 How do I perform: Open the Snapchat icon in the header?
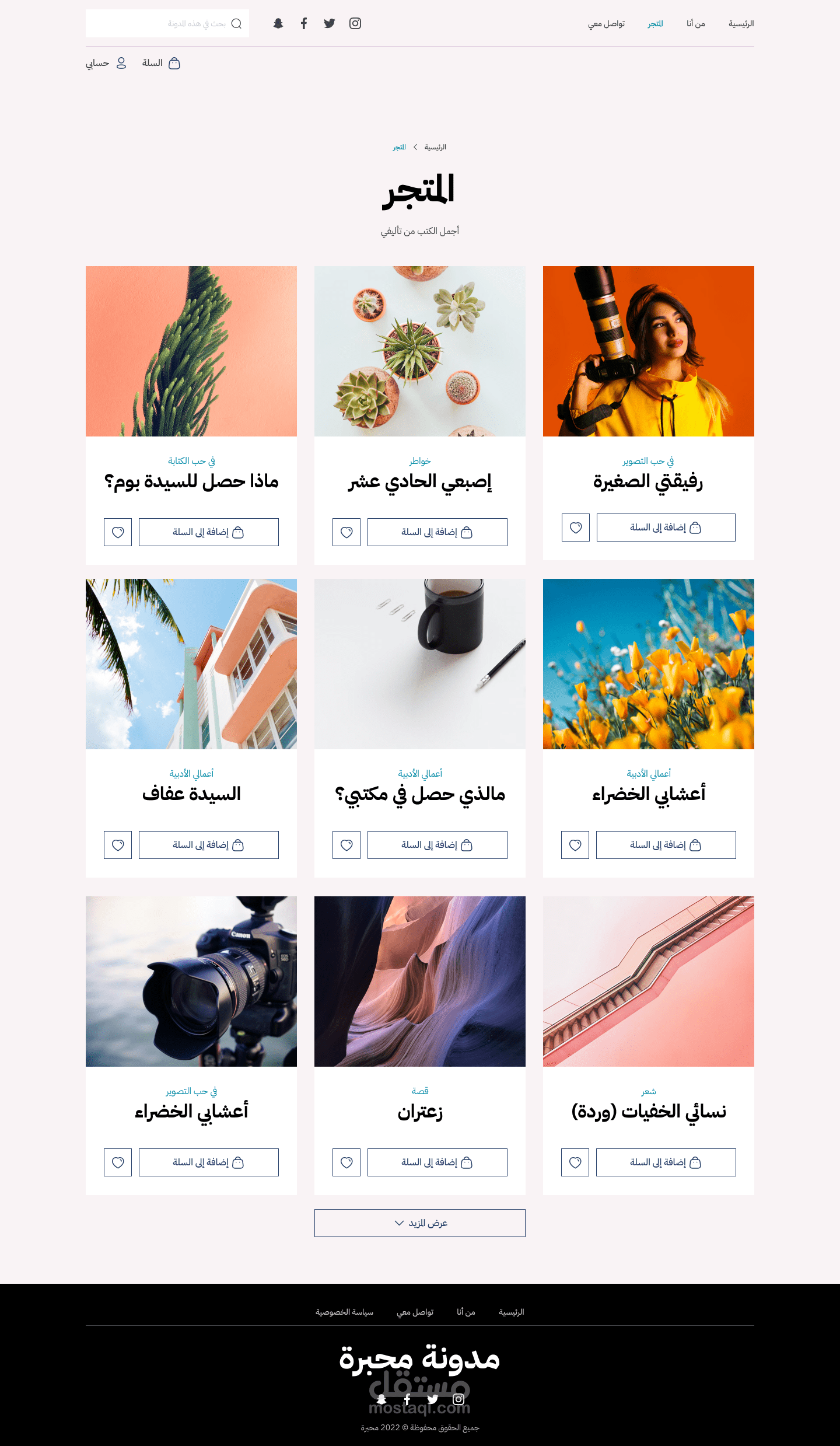coord(278,23)
